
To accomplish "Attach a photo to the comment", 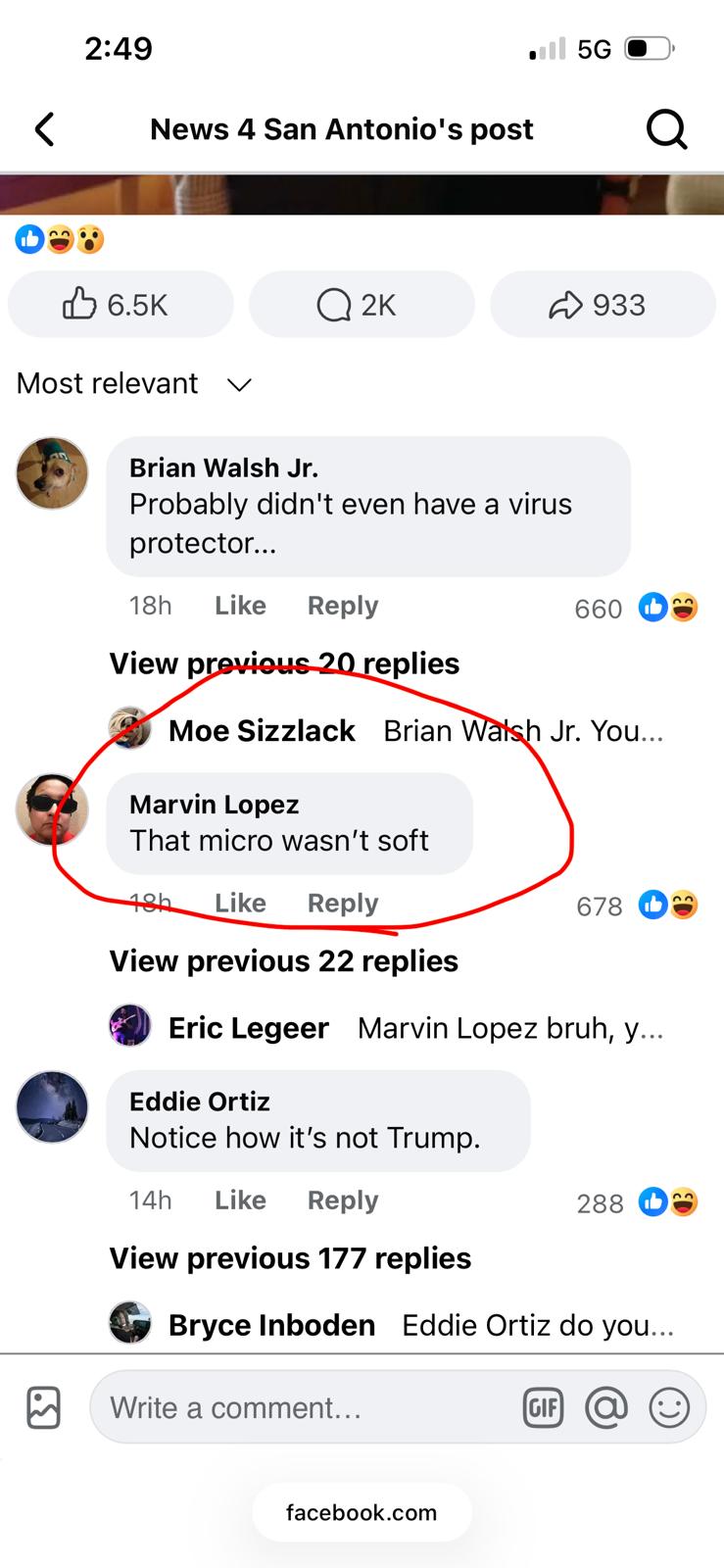I will (43, 1408).
